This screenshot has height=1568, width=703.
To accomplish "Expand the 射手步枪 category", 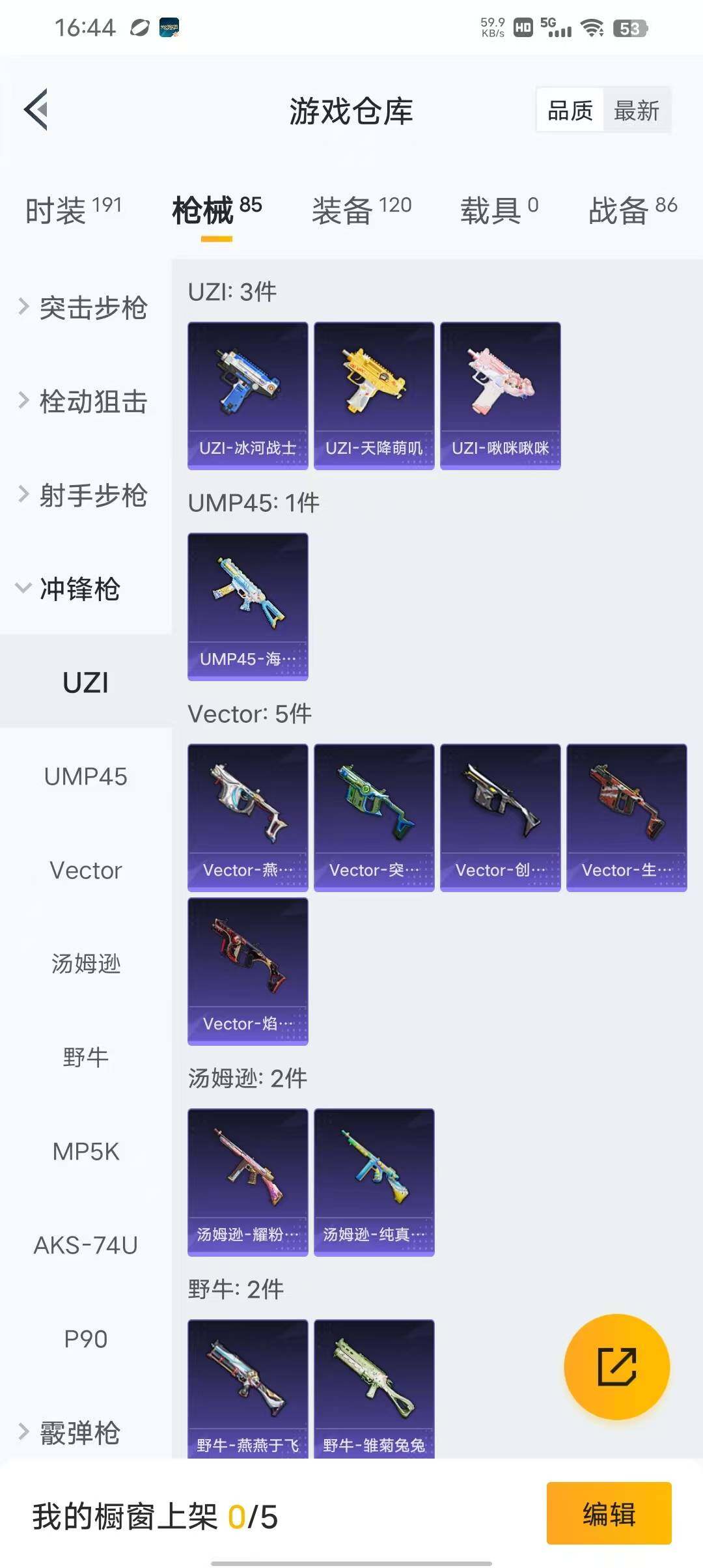I will click(85, 496).
